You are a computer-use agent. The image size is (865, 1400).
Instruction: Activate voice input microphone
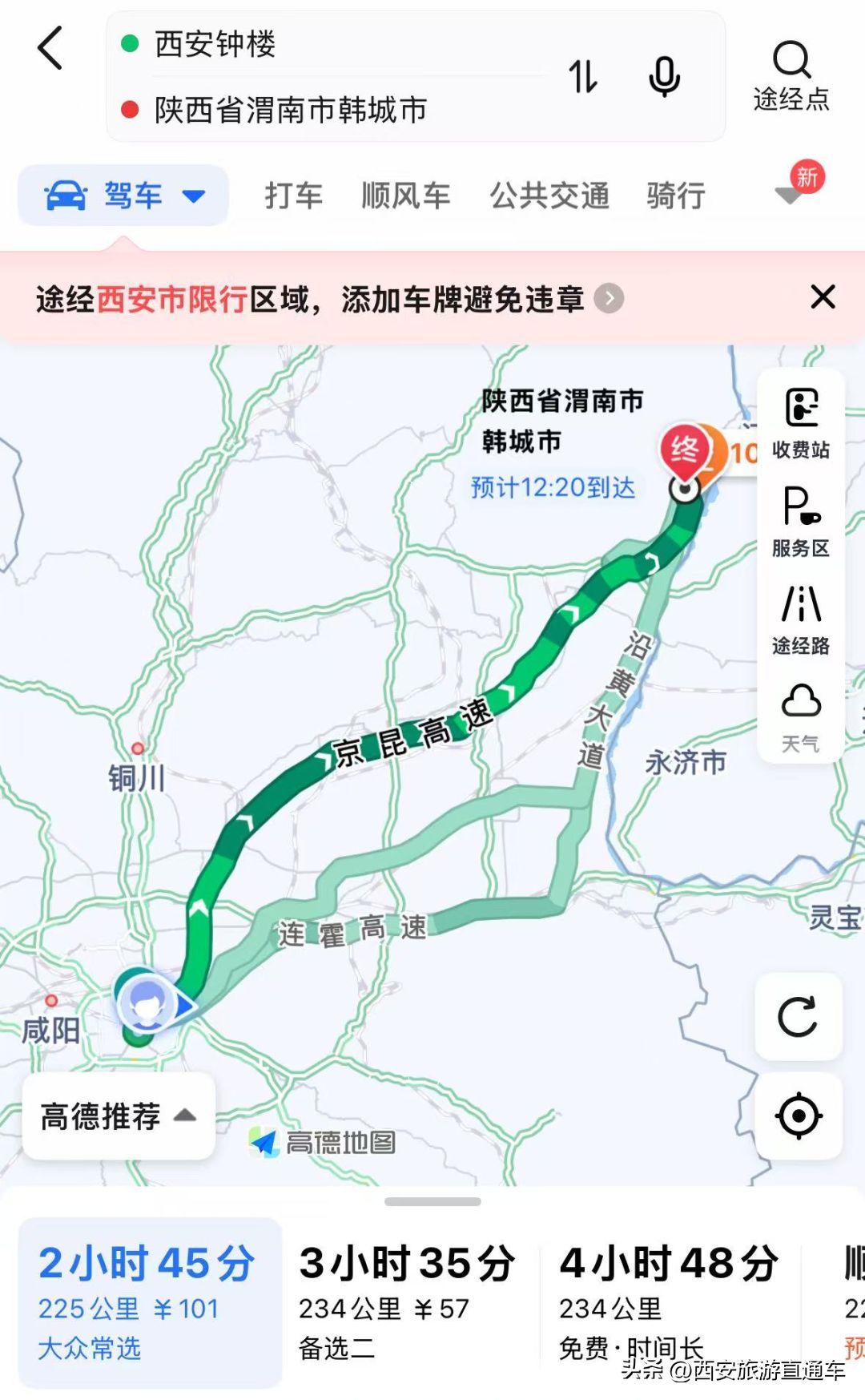click(664, 77)
